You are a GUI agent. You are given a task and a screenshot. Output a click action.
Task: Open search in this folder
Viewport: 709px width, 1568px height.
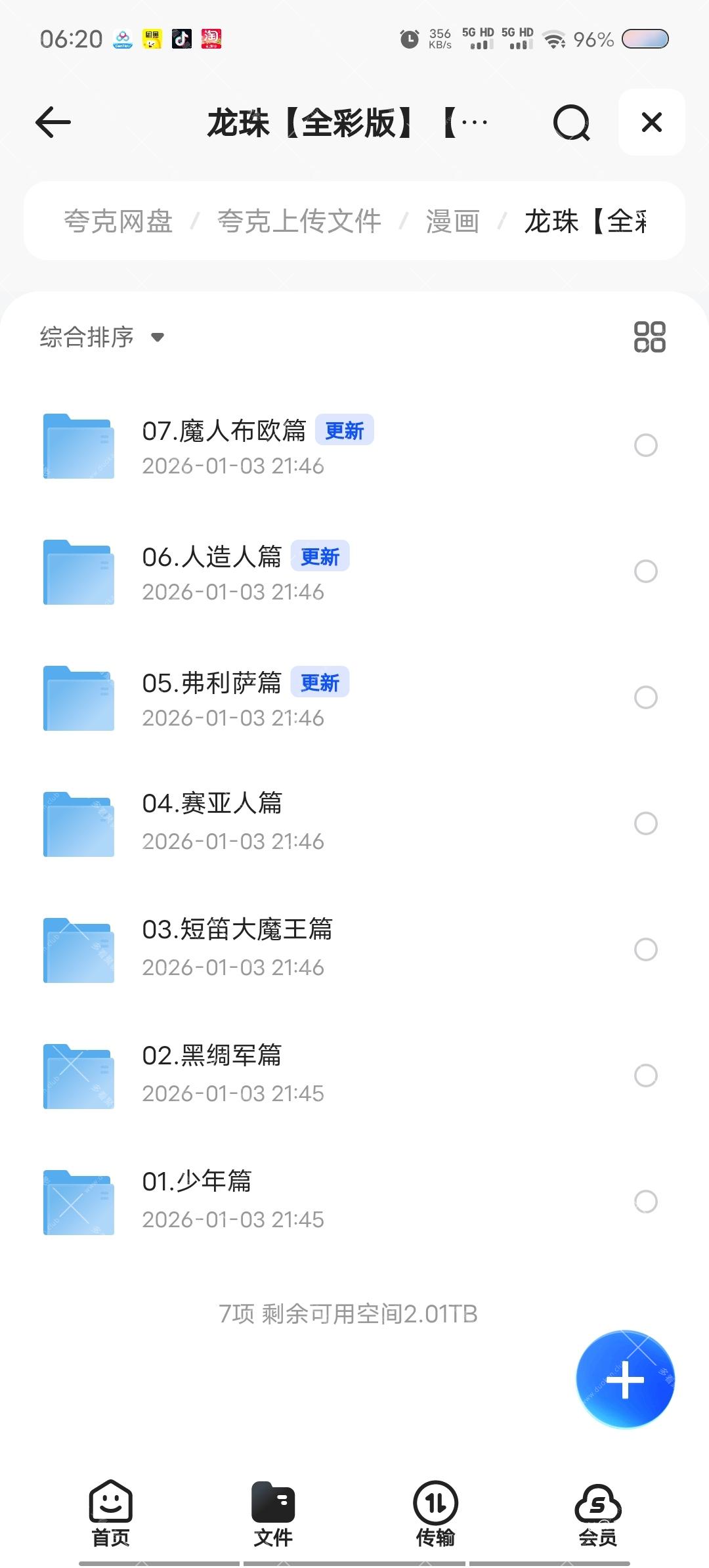[x=571, y=123]
